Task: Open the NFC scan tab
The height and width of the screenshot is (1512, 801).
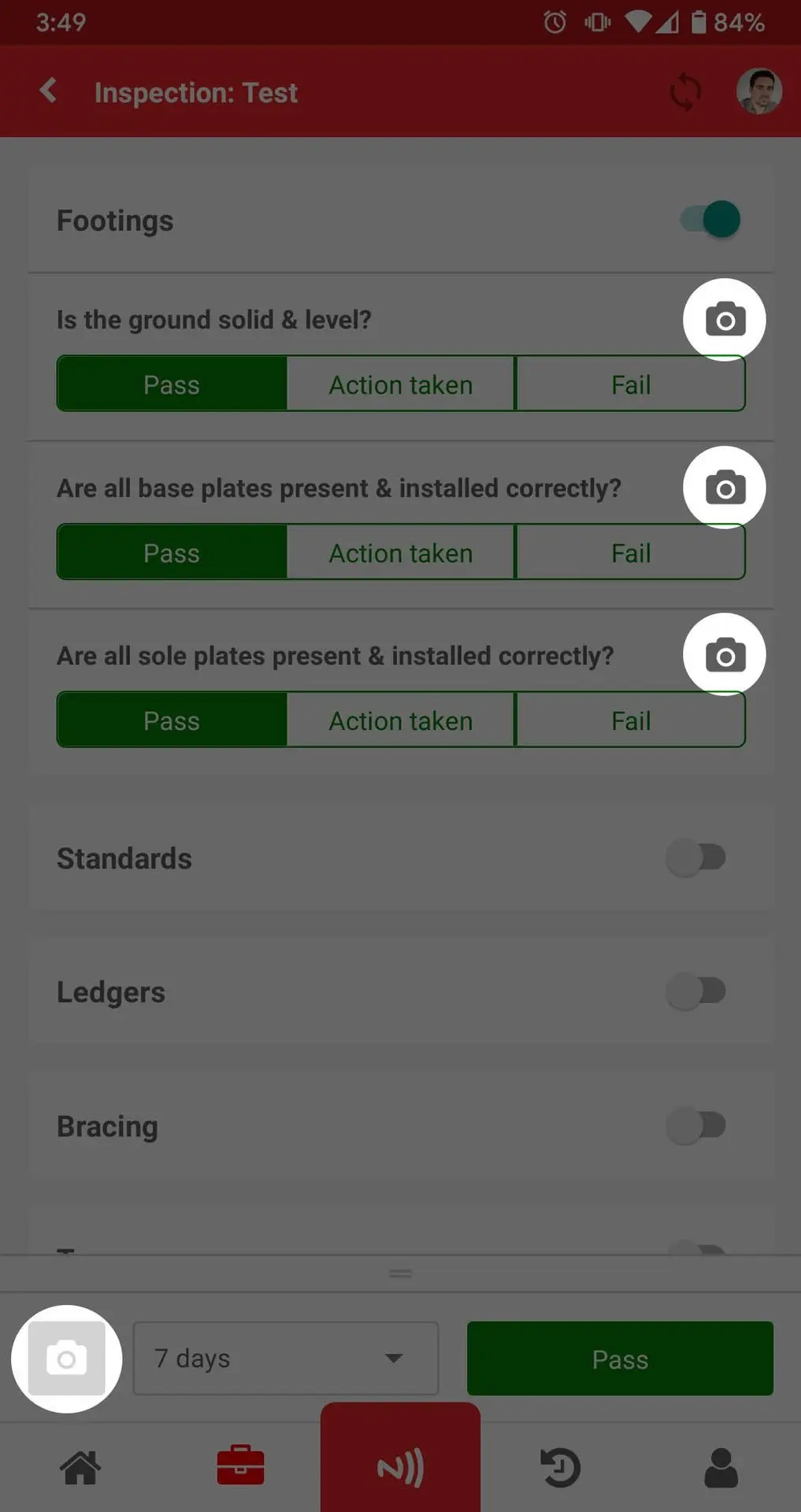Action: tap(400, 1468)
